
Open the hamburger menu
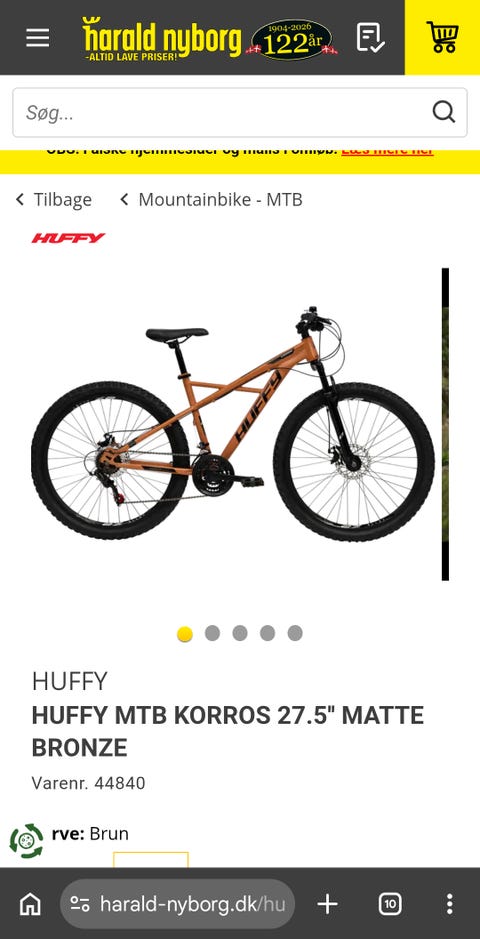click(37, 38)
